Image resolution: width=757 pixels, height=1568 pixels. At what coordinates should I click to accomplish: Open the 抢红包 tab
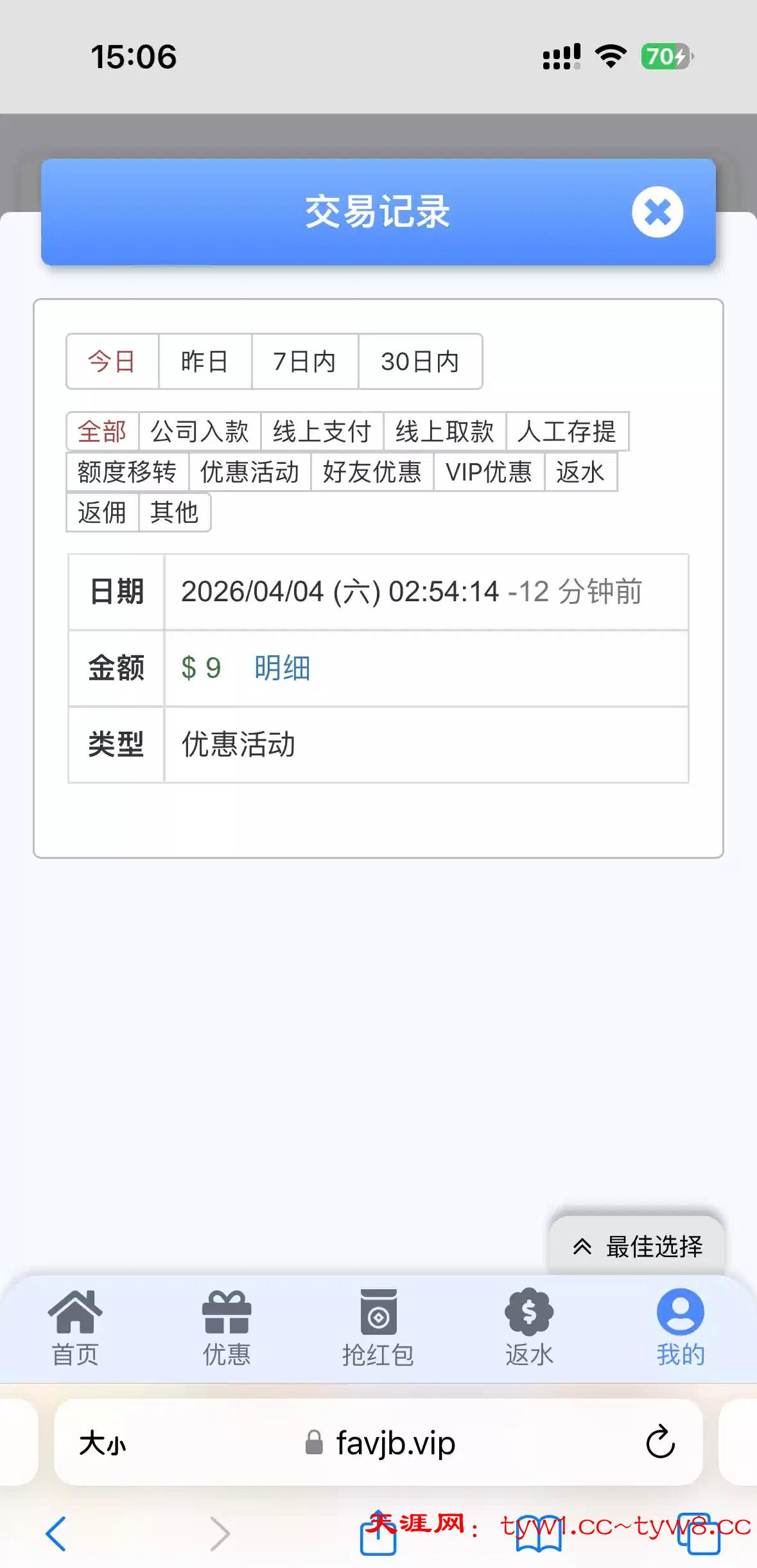(378, 1328)
